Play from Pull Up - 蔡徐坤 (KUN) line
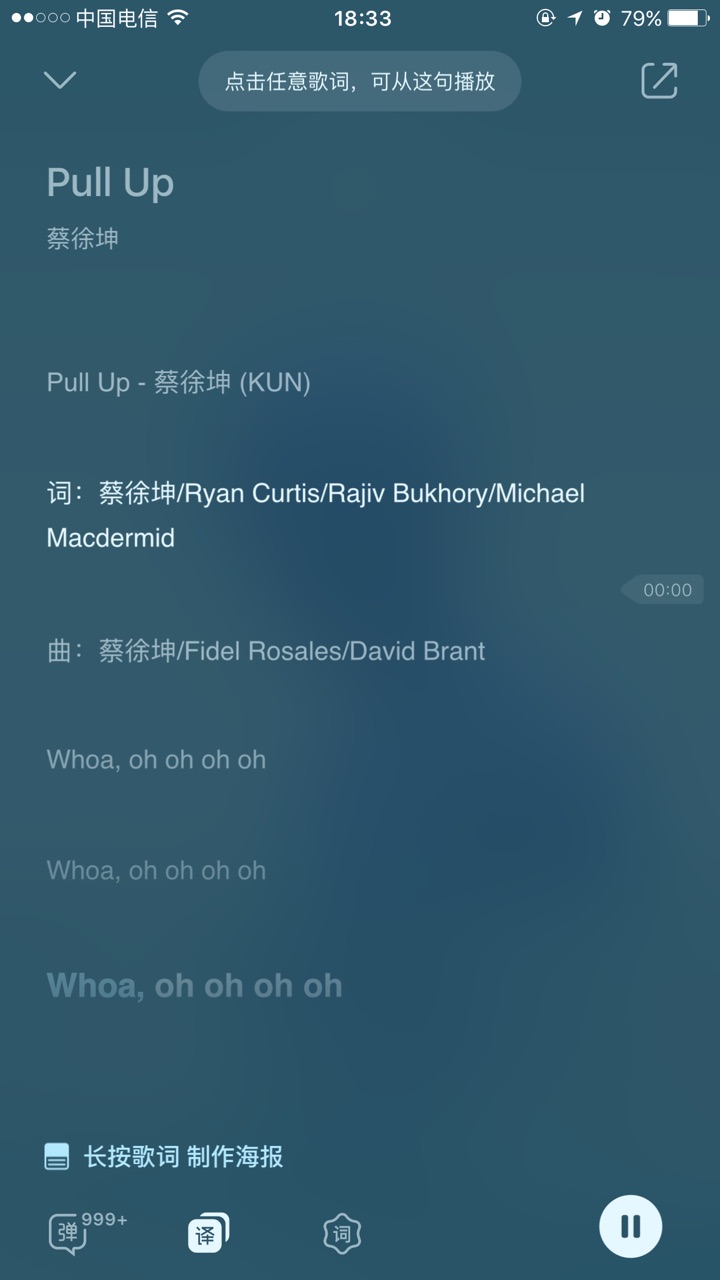The height and width of the screenshot is (1280, 720). 179,382
